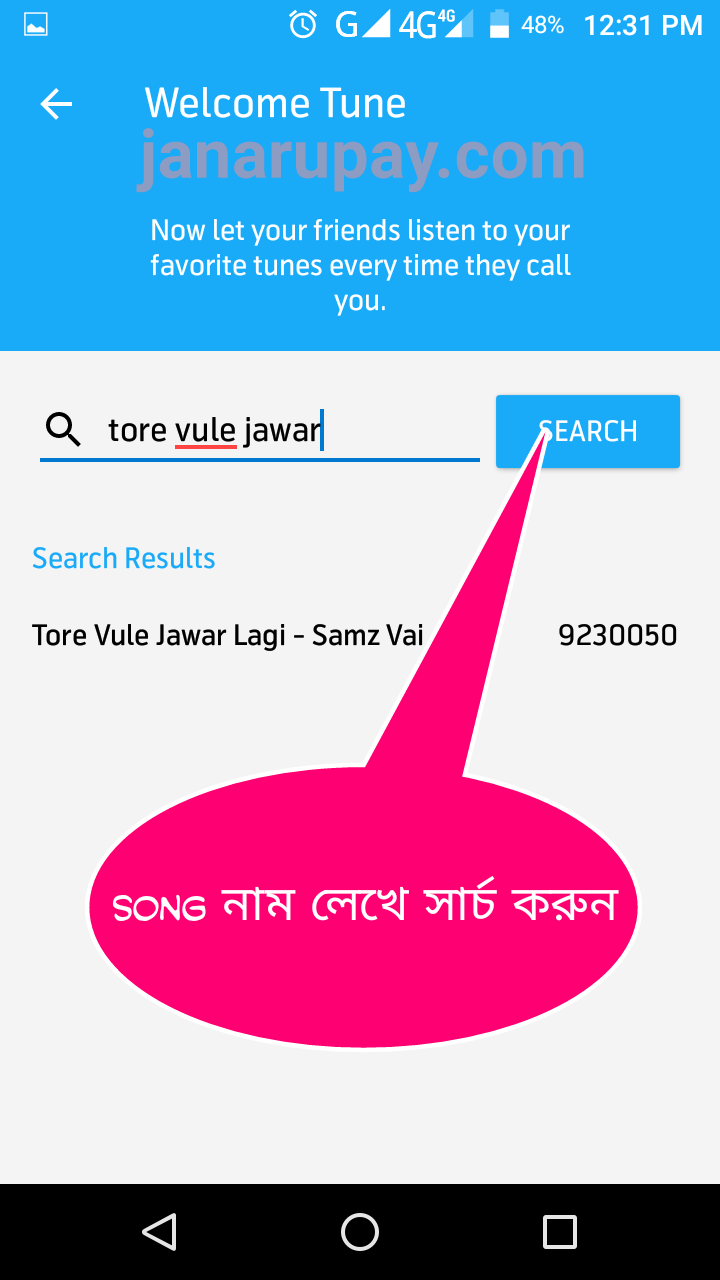
Task: Tap the SEARCH button
Action: coord(588,431)
